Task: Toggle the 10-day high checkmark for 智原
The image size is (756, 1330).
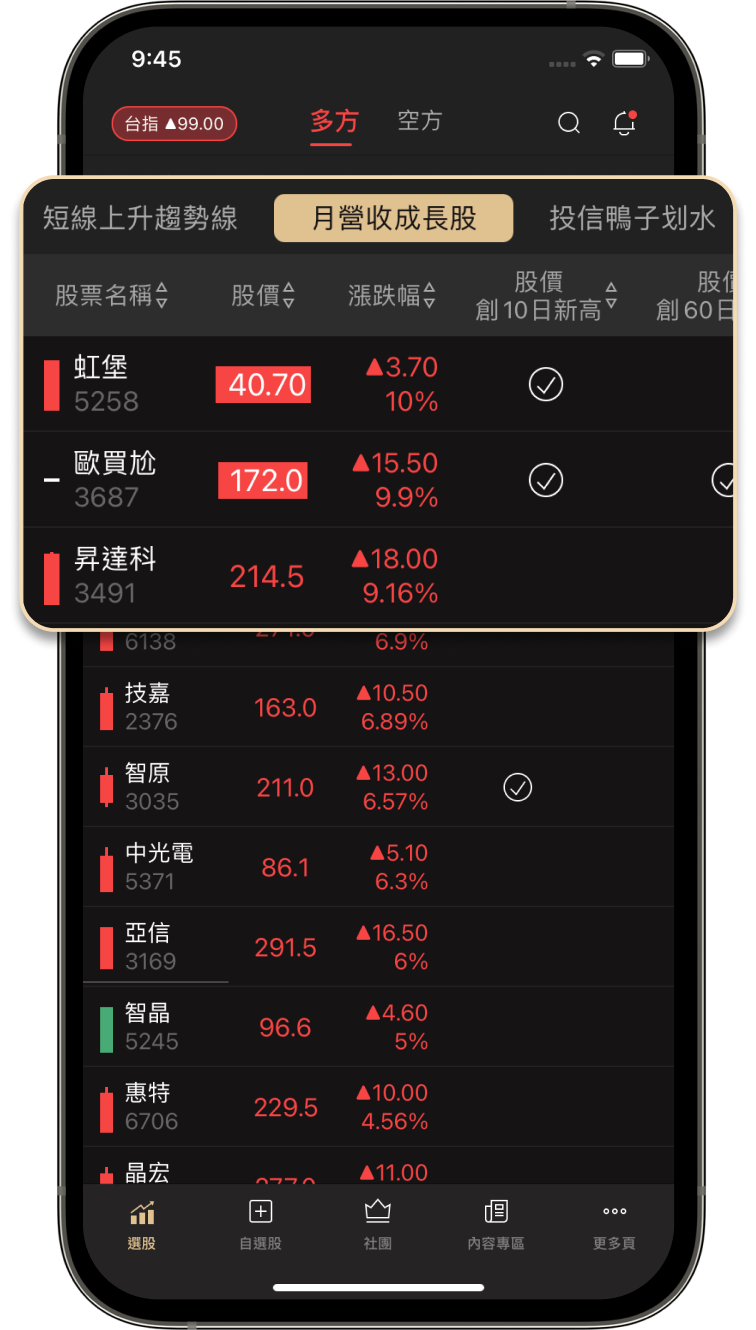Action: pos(518,787)
